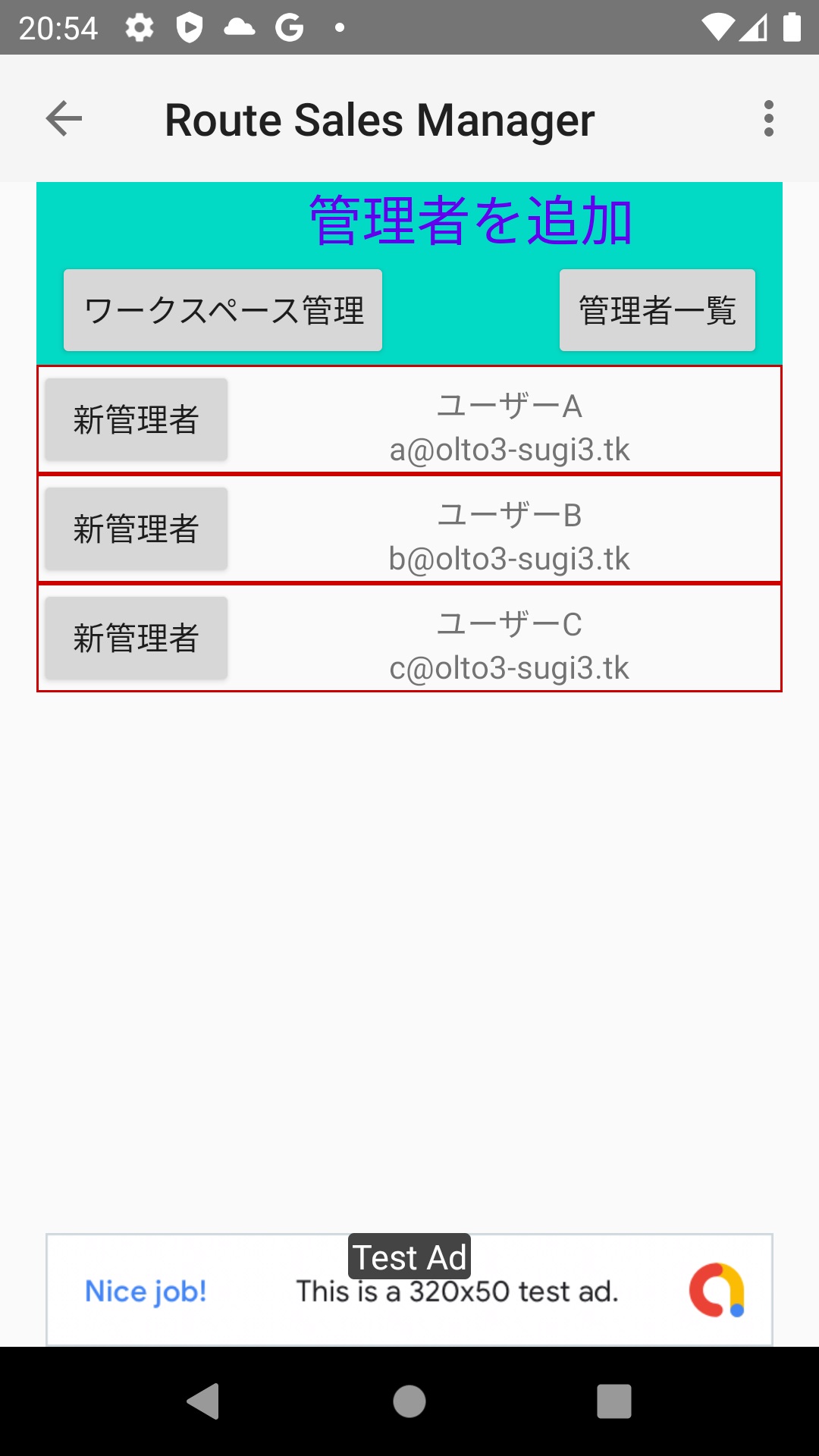The height and width of the screenshot is (1456, 819).
Task: Go back using the app bar arrow
Action: 64,119
